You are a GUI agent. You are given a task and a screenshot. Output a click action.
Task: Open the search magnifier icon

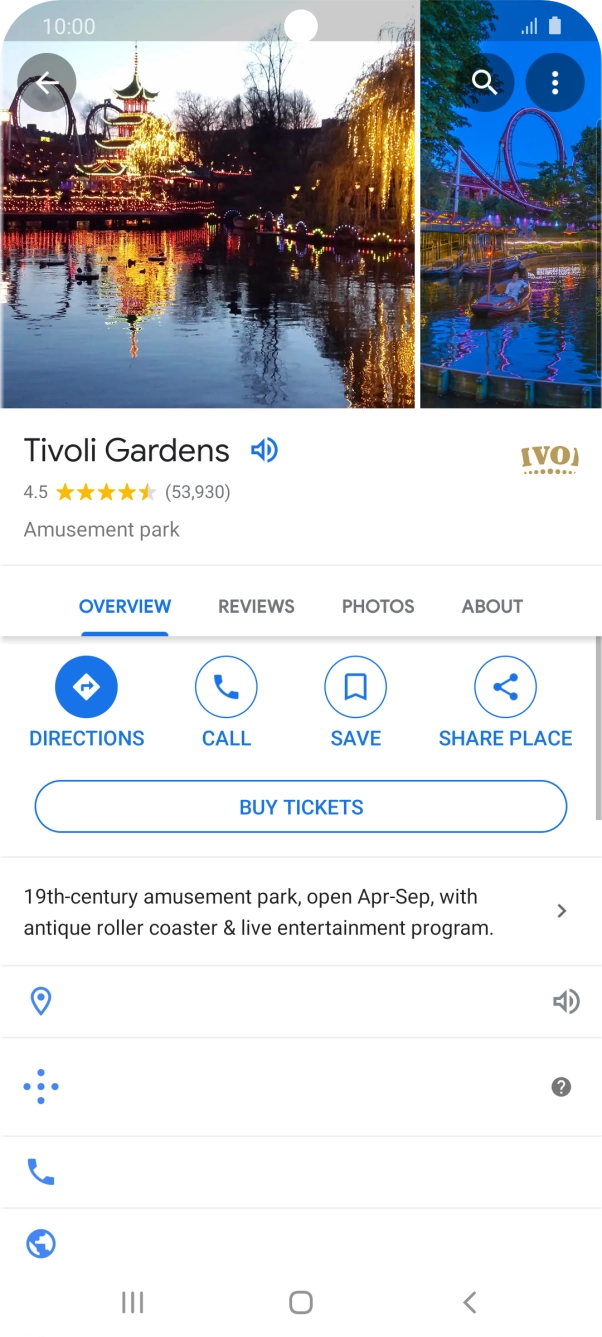(485, 83)
